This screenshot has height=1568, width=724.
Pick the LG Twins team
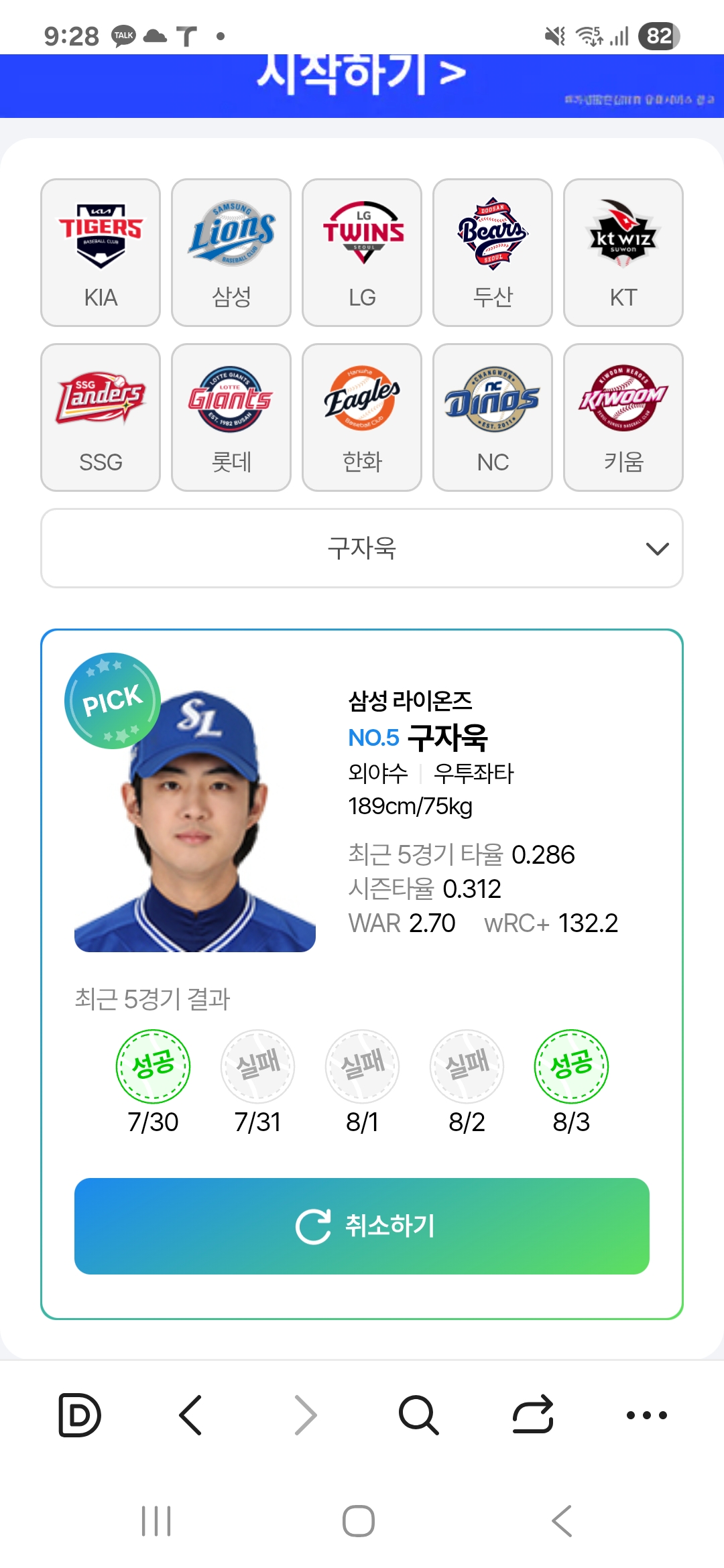[x=362, y=252]
